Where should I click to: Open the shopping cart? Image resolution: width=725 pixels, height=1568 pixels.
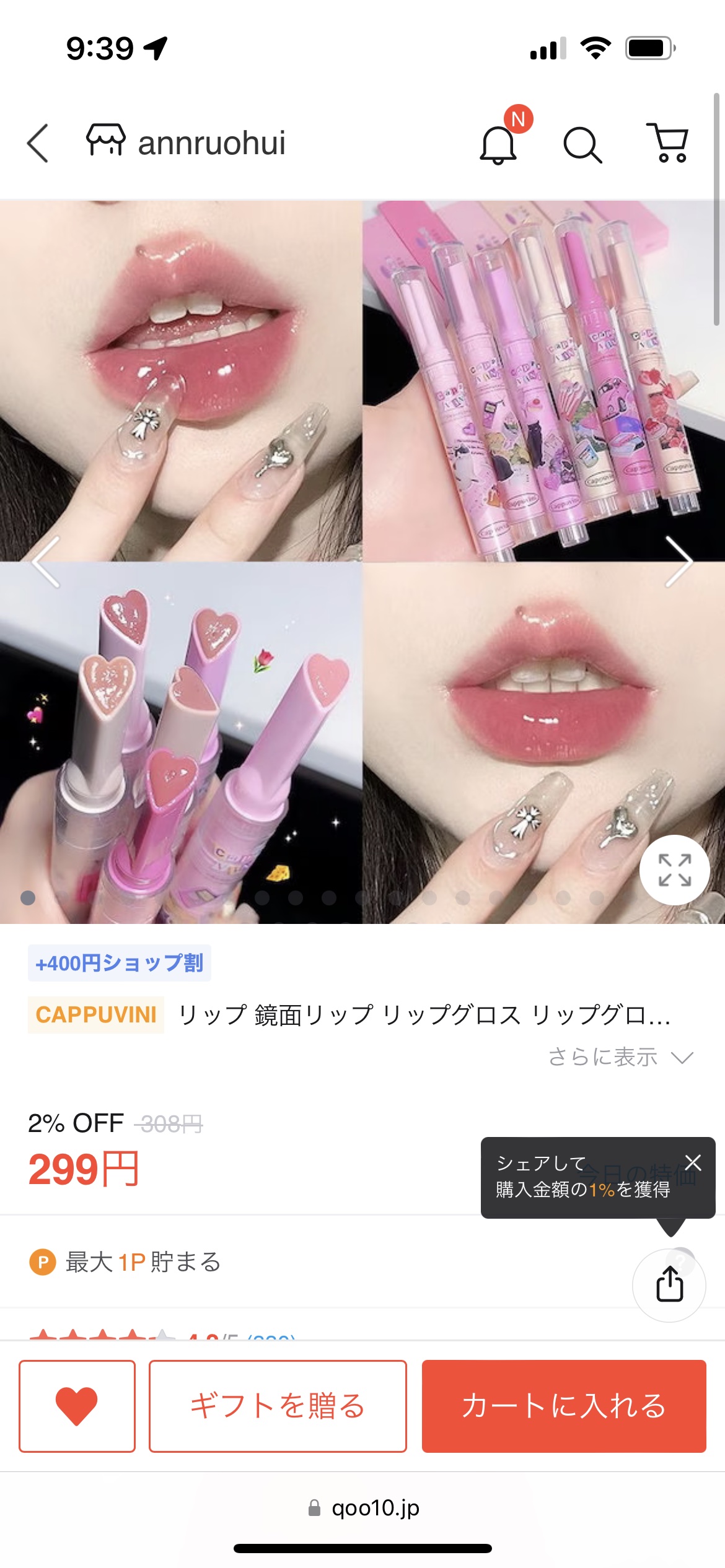(668, 143)
